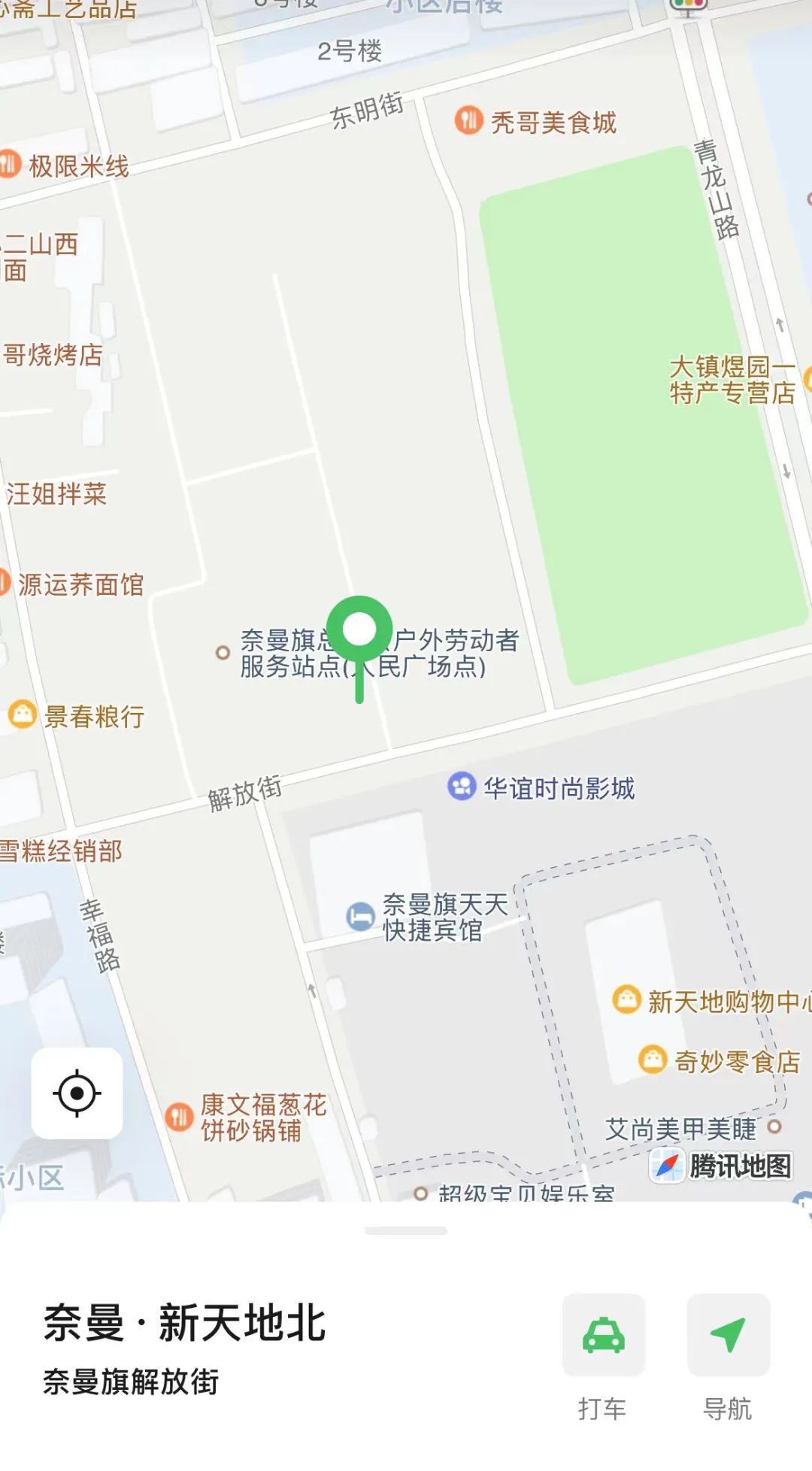This screenshot has width=812, height=1471.
Task: Tap the 新天地购物中心 shopping marker
Action: 626,999
